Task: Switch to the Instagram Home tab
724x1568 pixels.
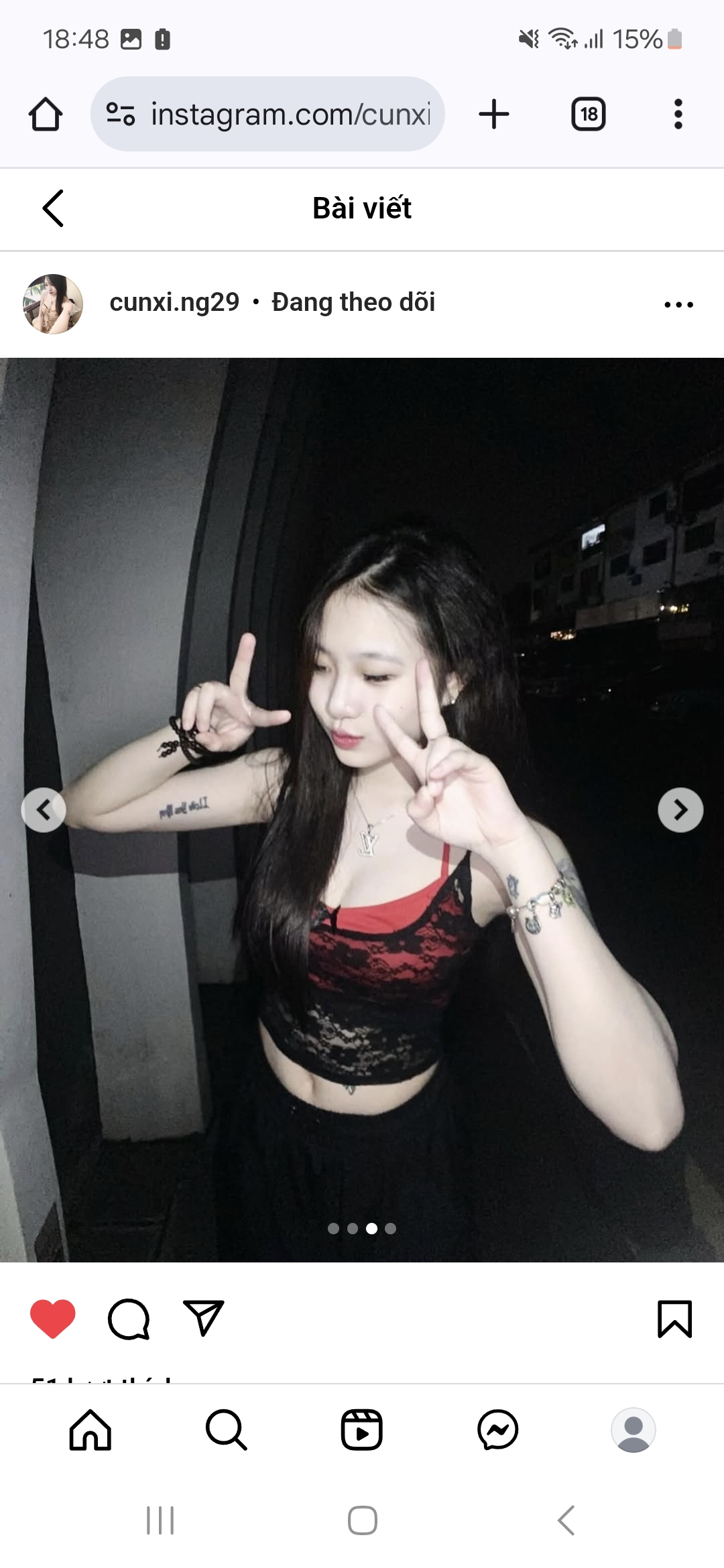Action: [x=90, y=1430]
